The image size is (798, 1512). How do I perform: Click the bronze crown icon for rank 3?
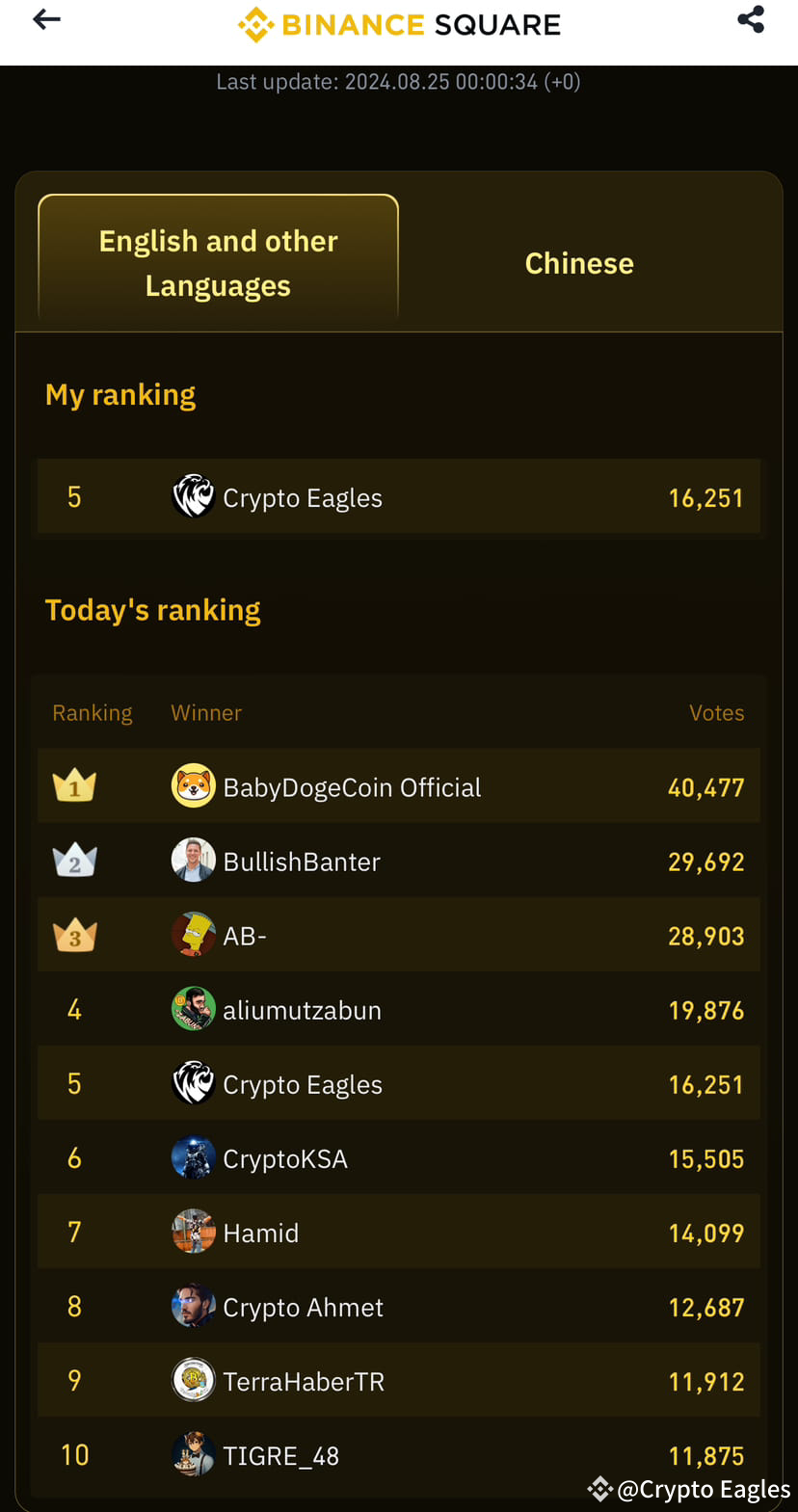tap(74, 934)
